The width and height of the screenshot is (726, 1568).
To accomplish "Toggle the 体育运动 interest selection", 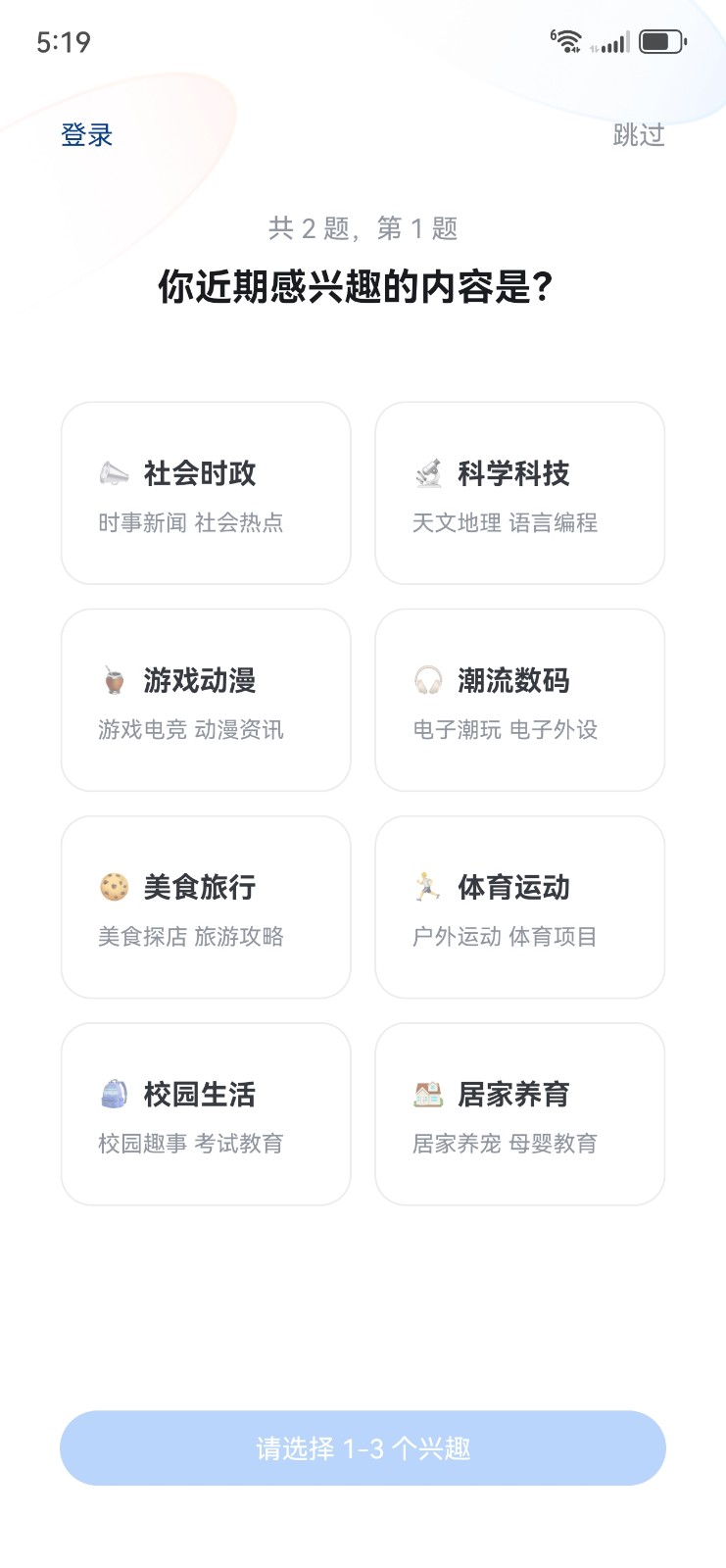I will [x=519, y=906].
